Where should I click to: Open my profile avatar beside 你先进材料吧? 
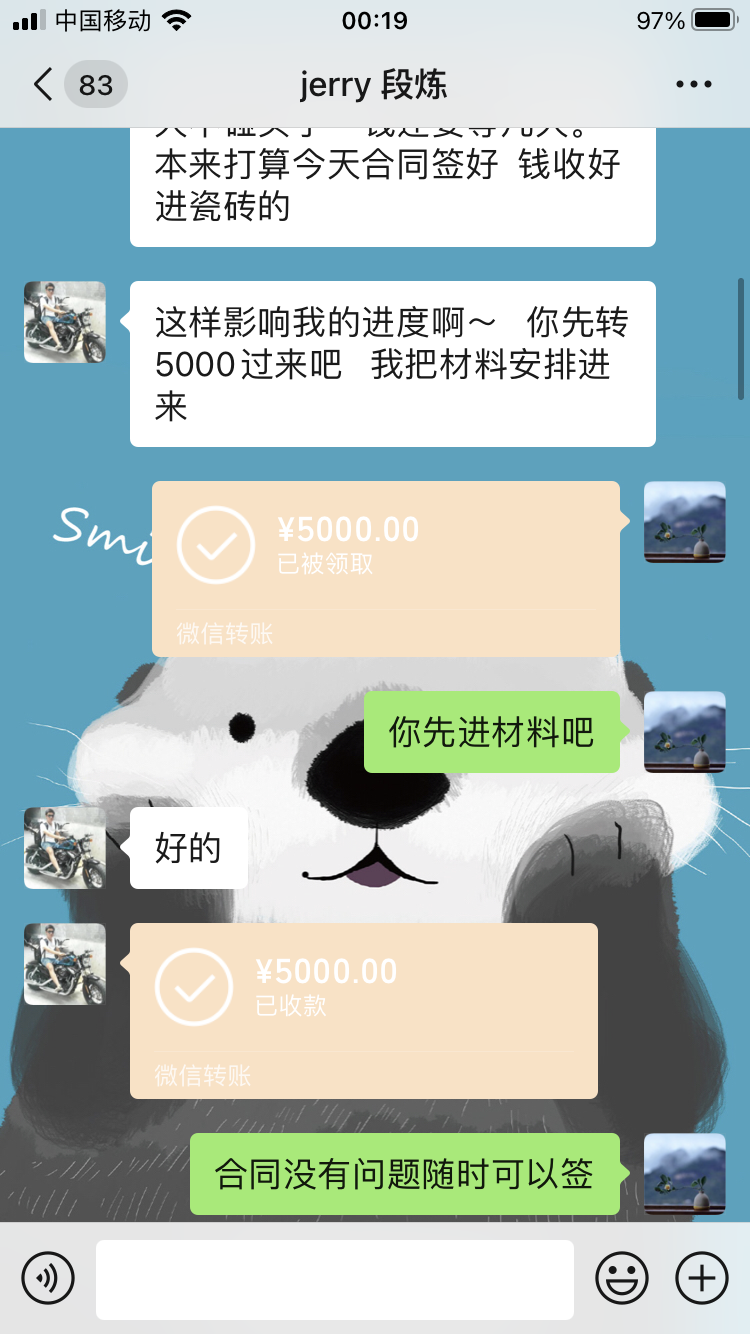coord(684,732)
